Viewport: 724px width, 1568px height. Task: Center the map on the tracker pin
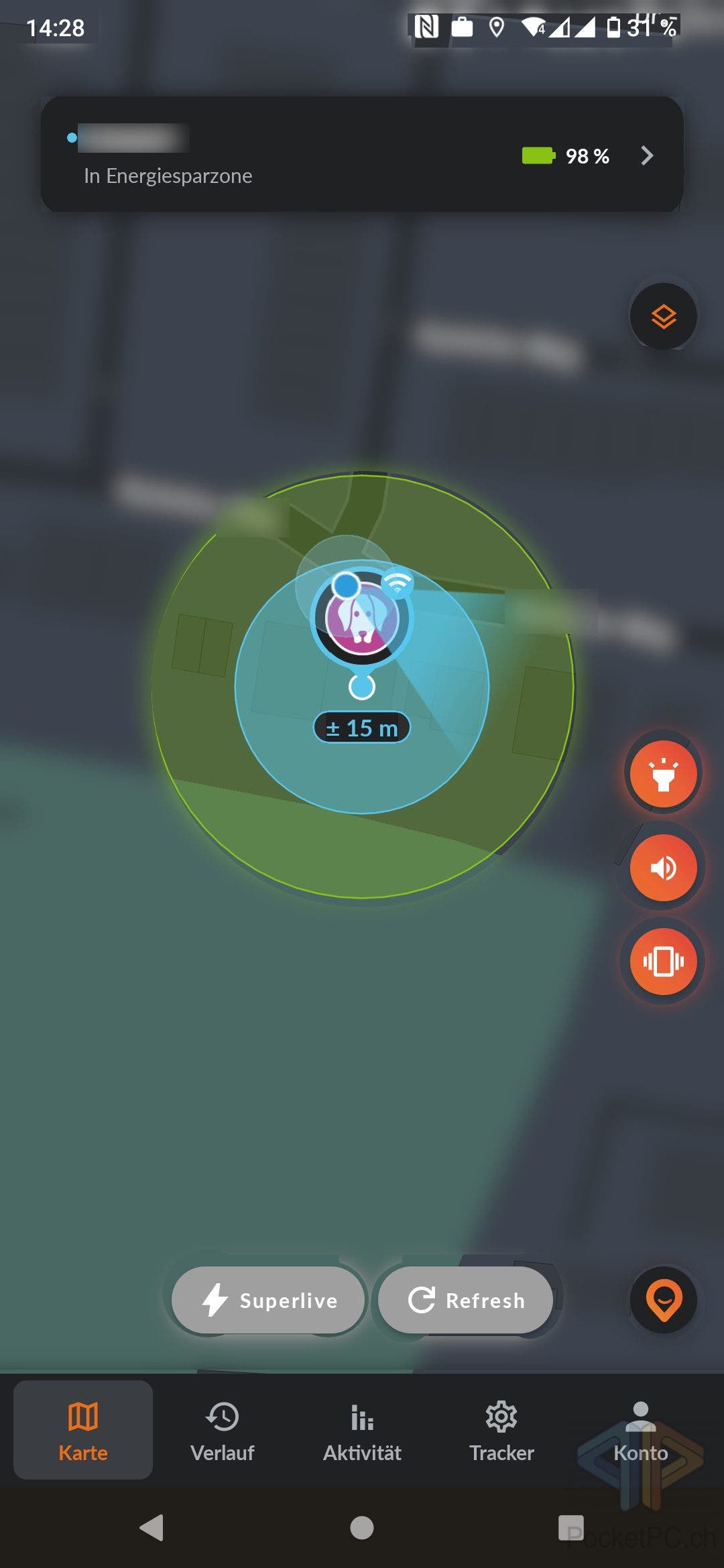(663, 1300)
